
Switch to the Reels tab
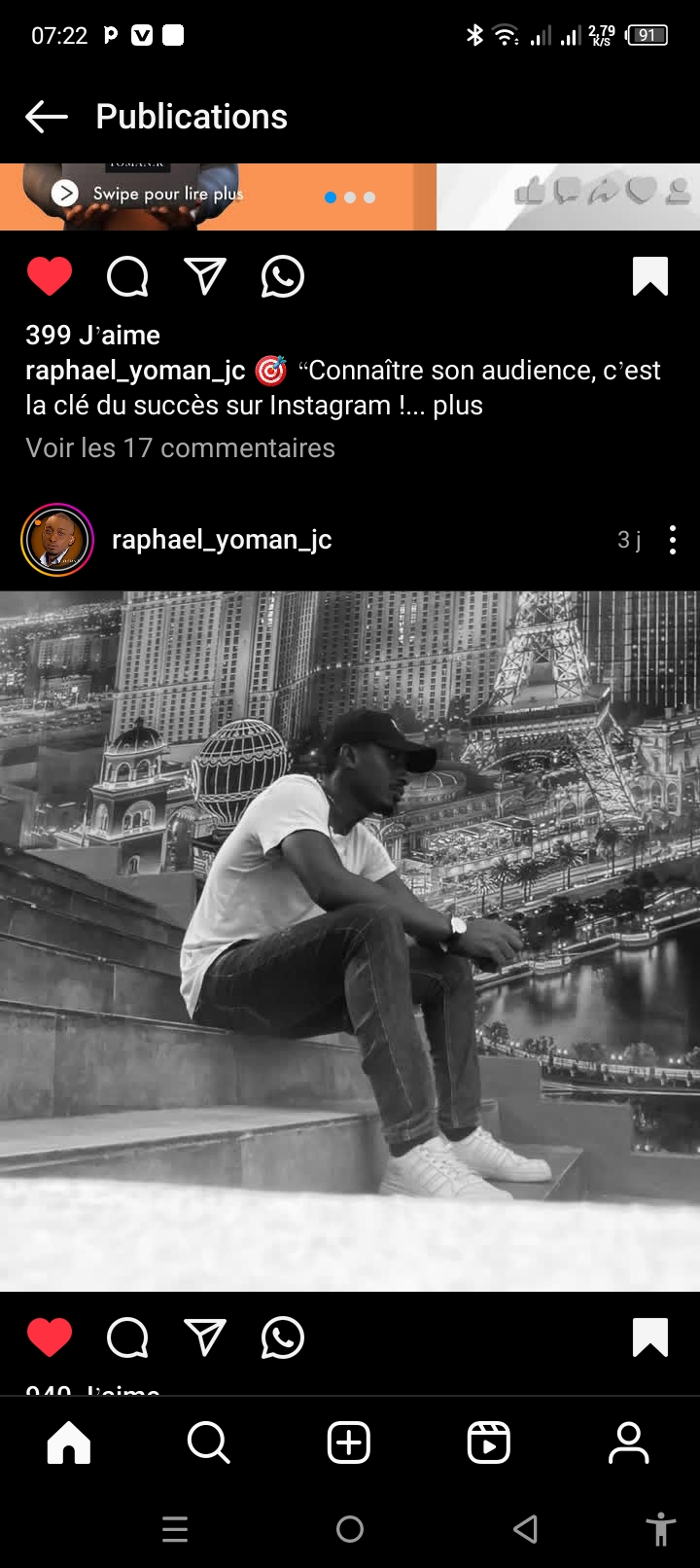[x=488, y=1443]
